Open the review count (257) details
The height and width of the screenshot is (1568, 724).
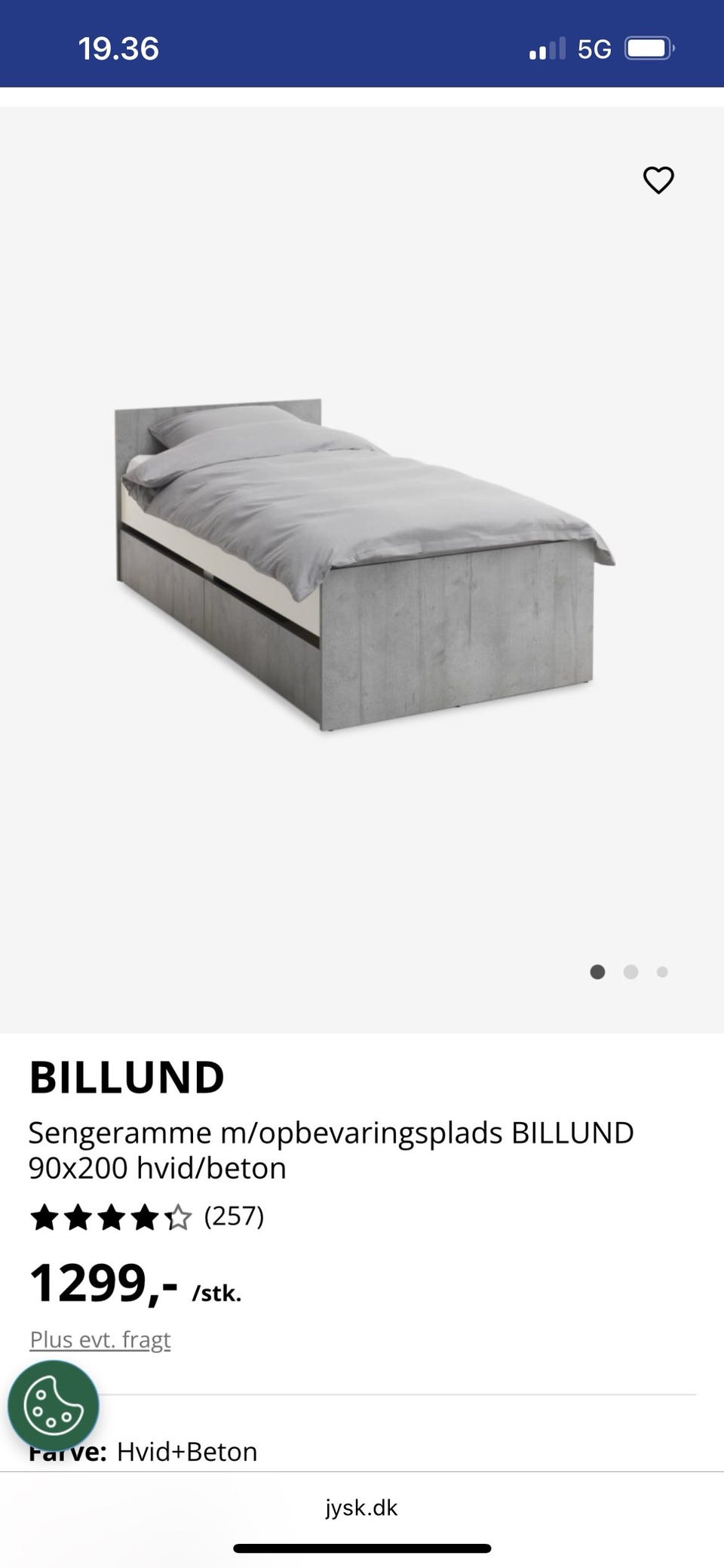pos(234,1216)
